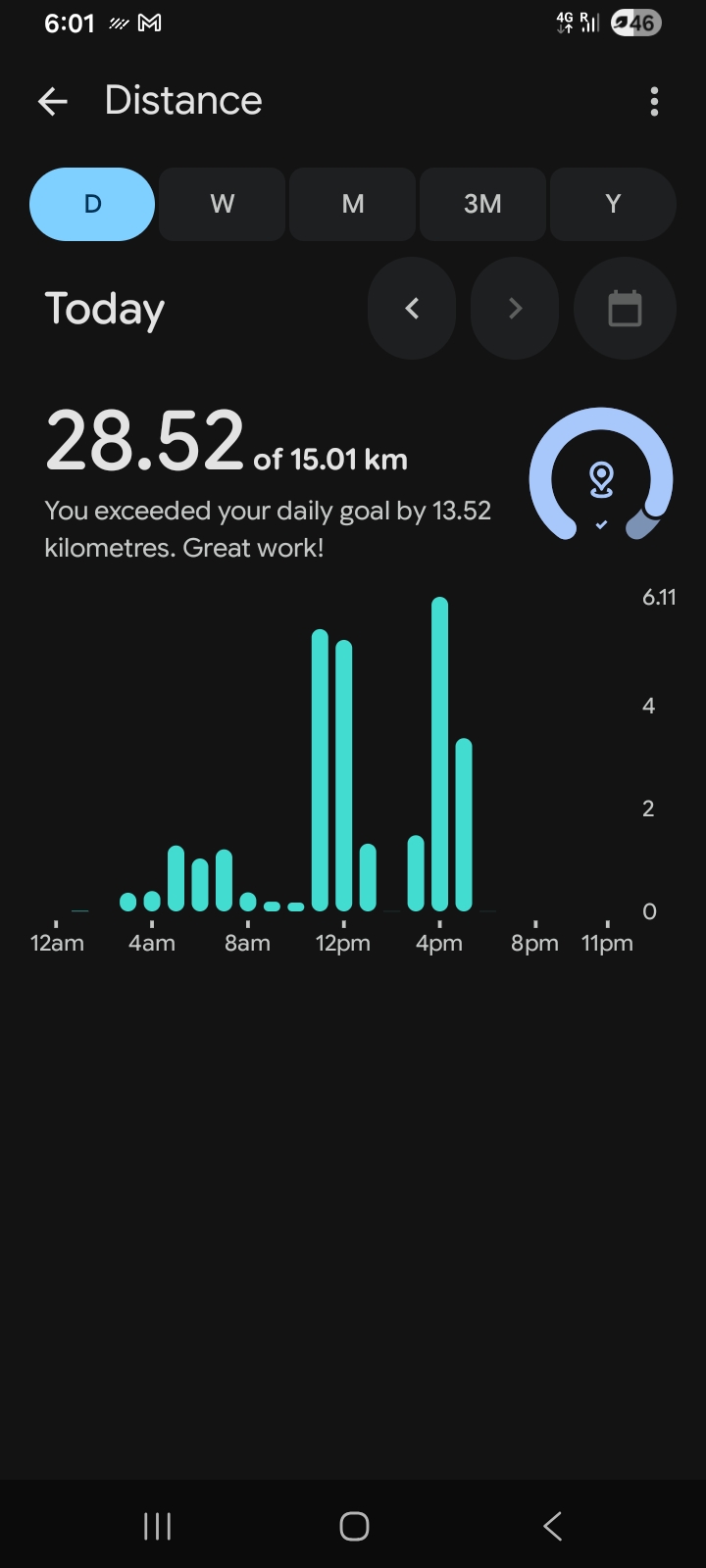Open the calendar date picker
The height and width of the screenshot is (1568, 706).
pos(625,309)
